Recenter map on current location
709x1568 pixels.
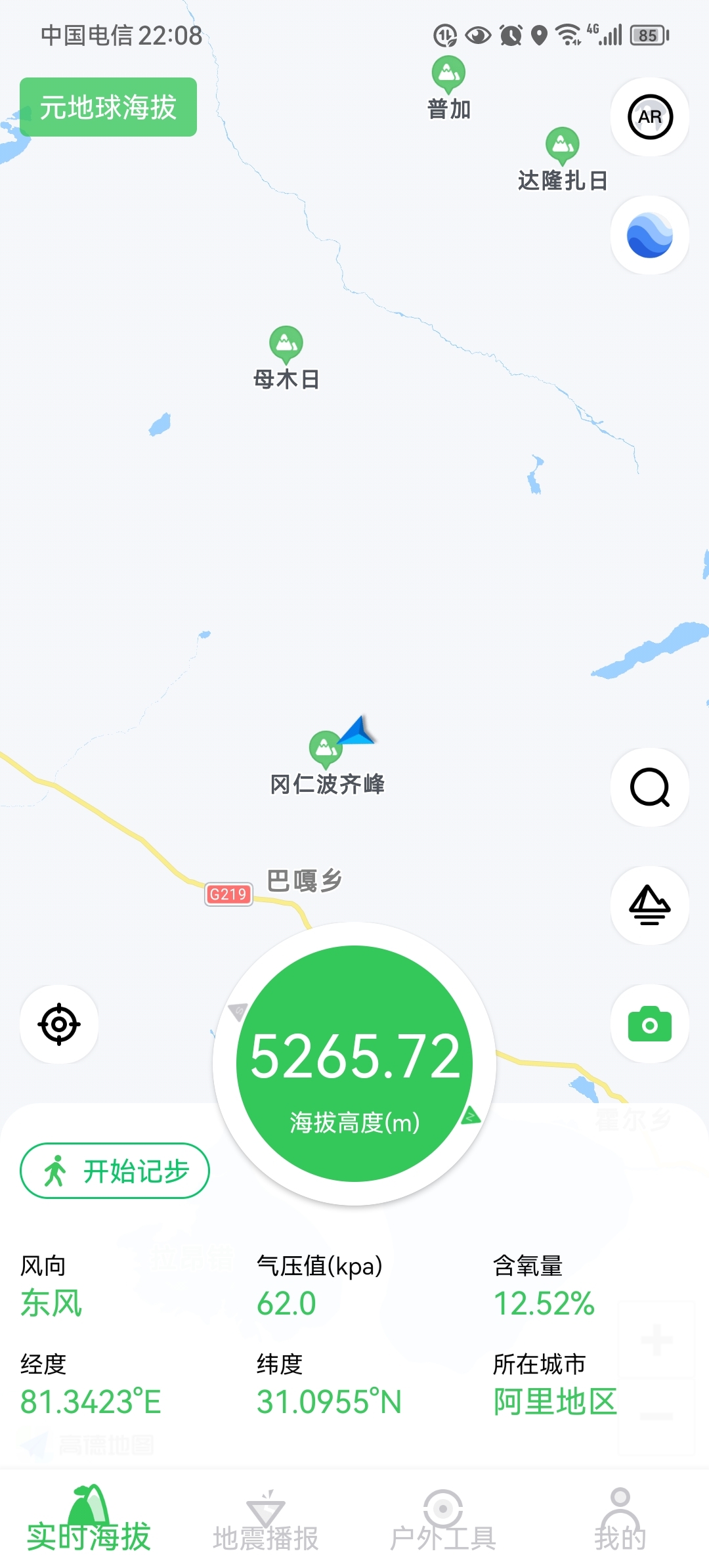tap(59, 1024)
